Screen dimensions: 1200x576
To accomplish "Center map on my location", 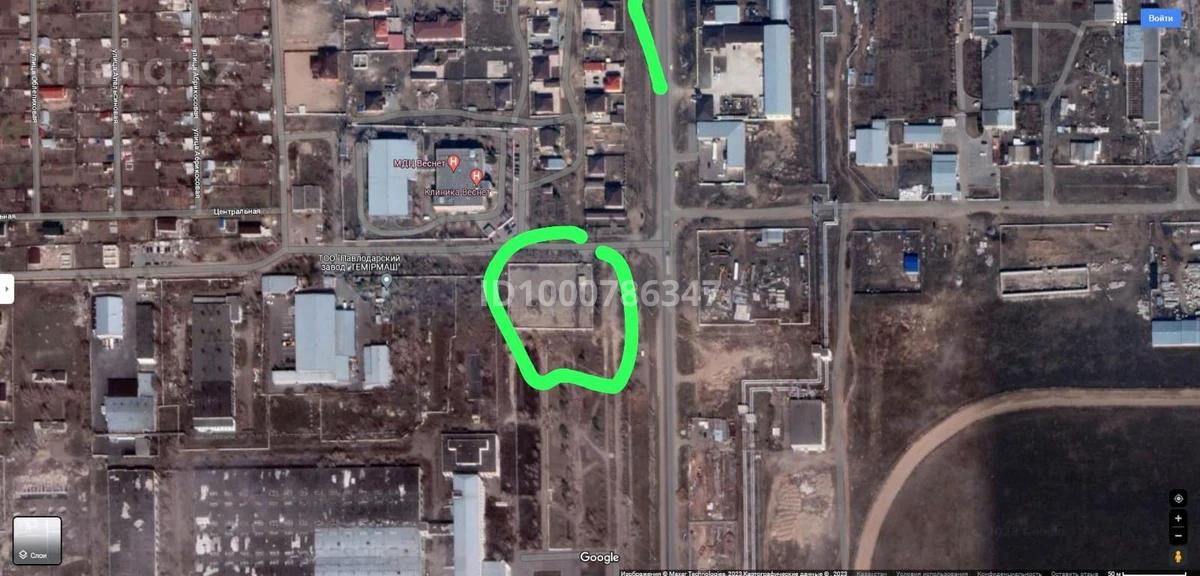I will [x=1178, y=499].
